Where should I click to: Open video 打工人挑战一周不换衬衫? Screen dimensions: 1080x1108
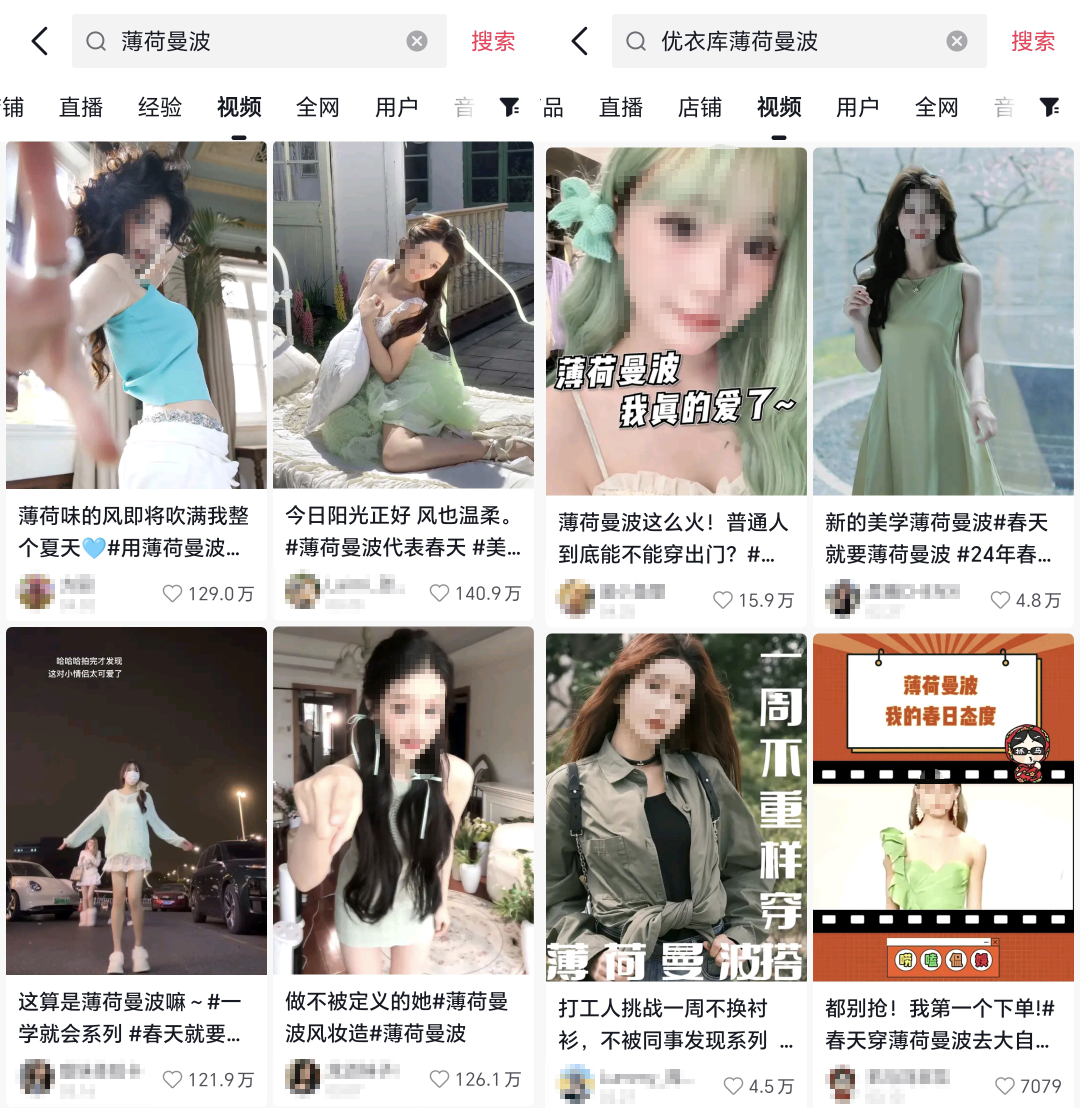676,806
